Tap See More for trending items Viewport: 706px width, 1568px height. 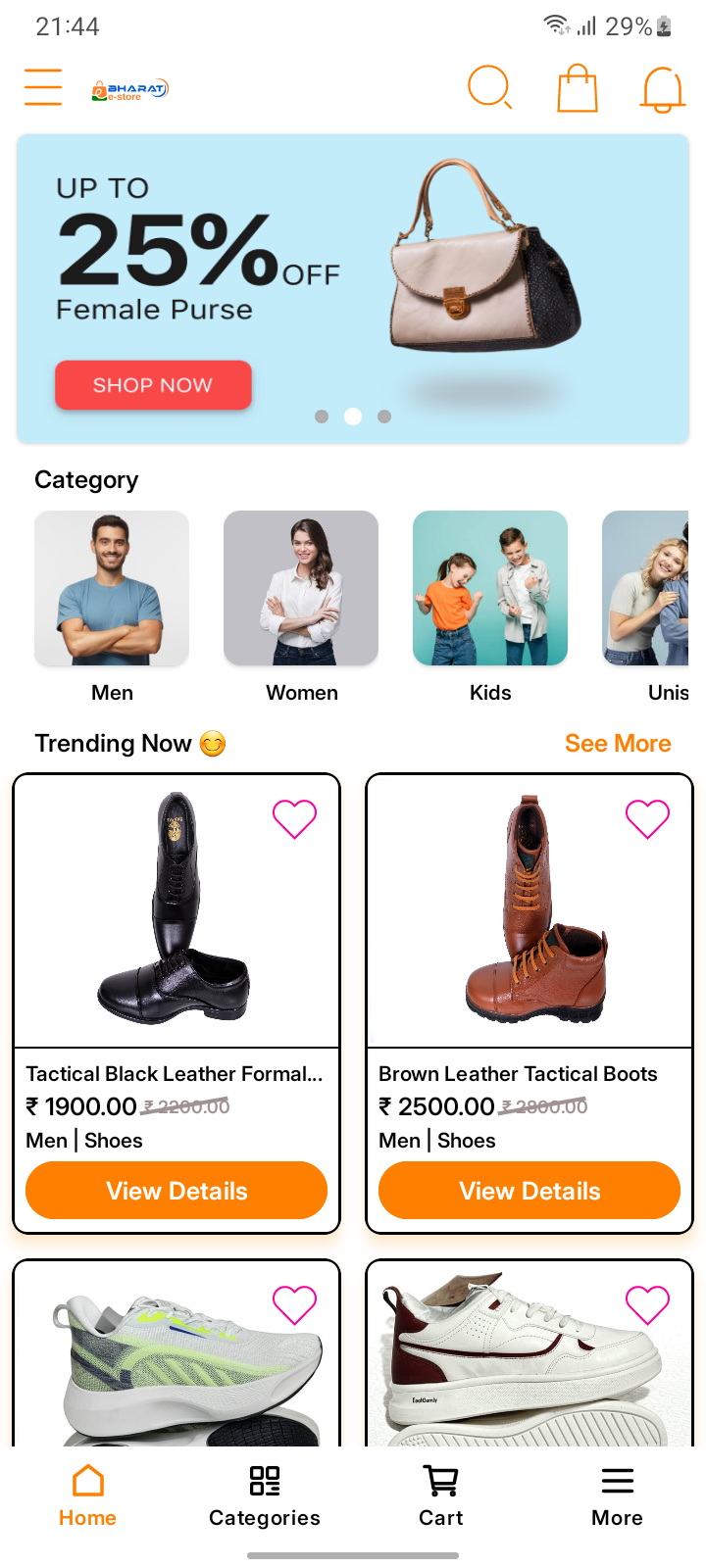[618, 744]
